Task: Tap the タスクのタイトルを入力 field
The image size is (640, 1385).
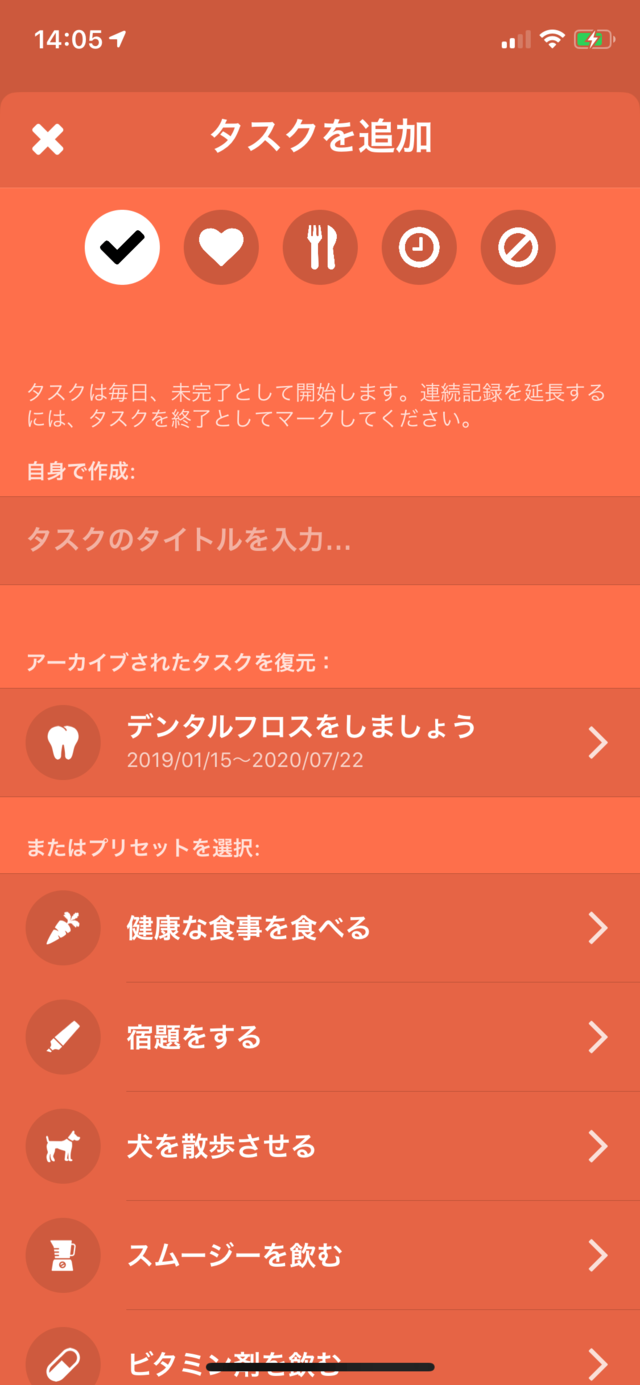Action: tap(320, 541)
